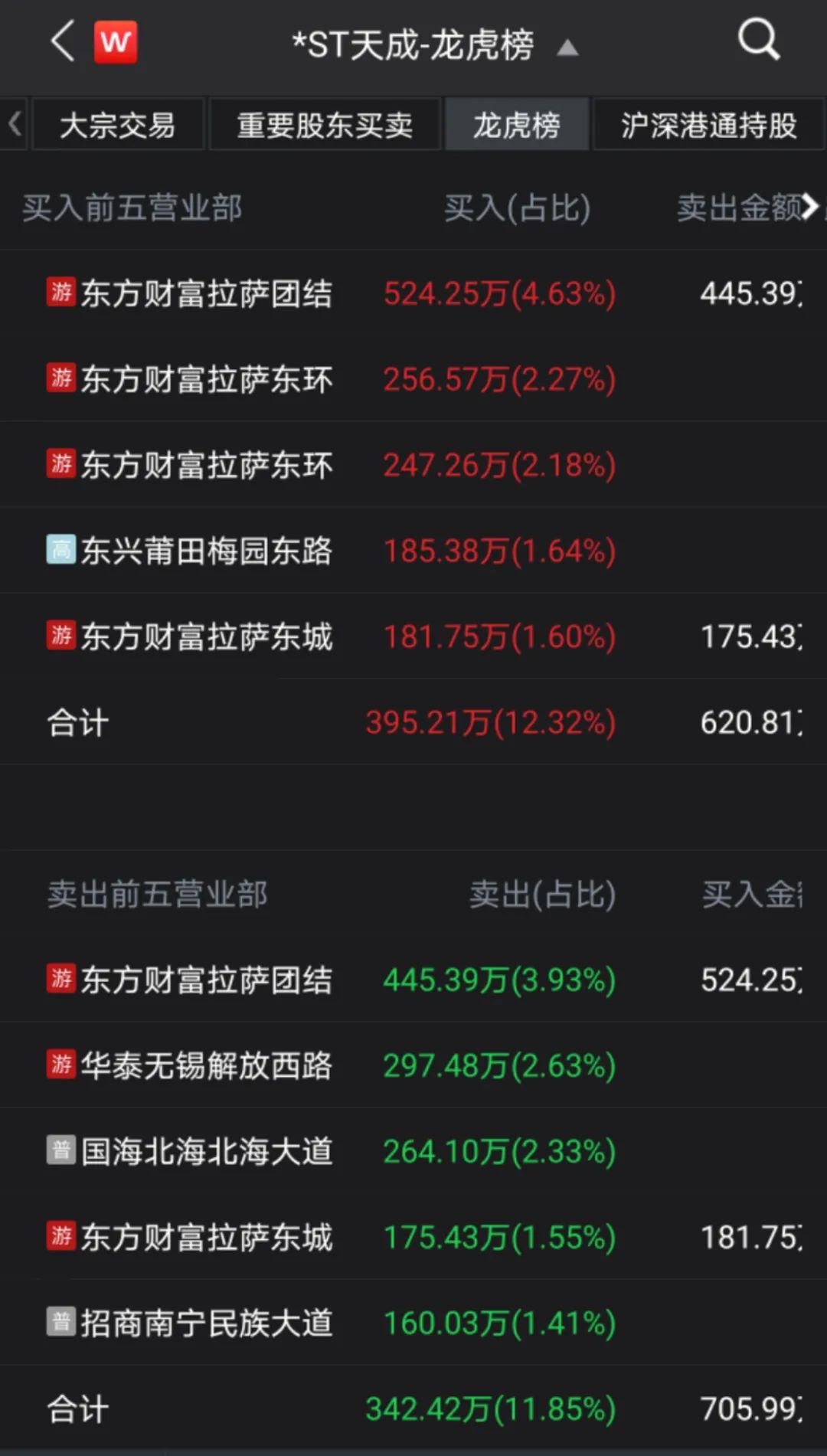Open the 沪深港通持股 tab
Image resolution: width=827 pixels, height=1456 pixels.
(x=706, y=123)
